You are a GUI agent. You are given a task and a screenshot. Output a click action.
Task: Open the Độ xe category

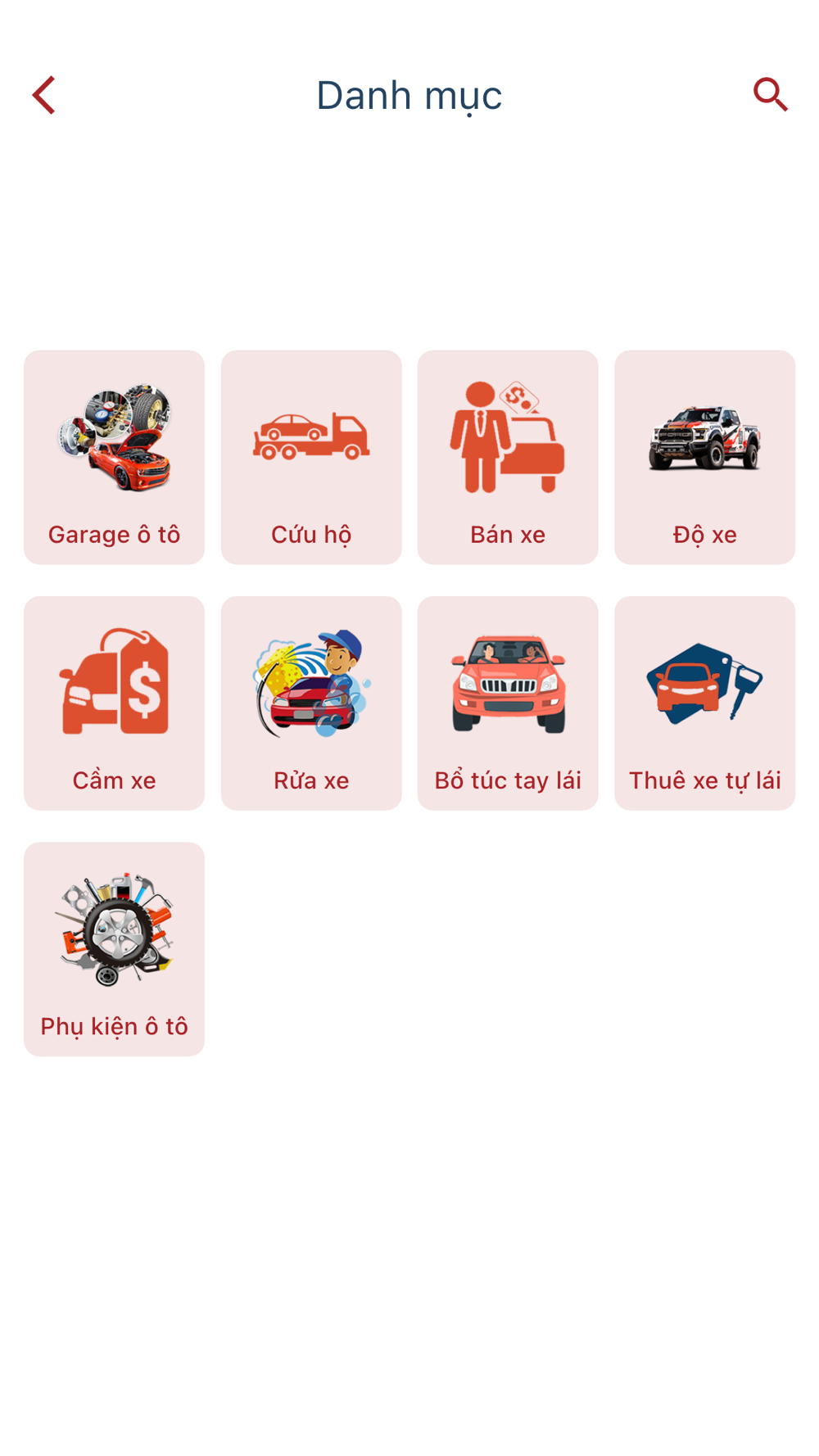pyautogui.click(x=704, y=457)
